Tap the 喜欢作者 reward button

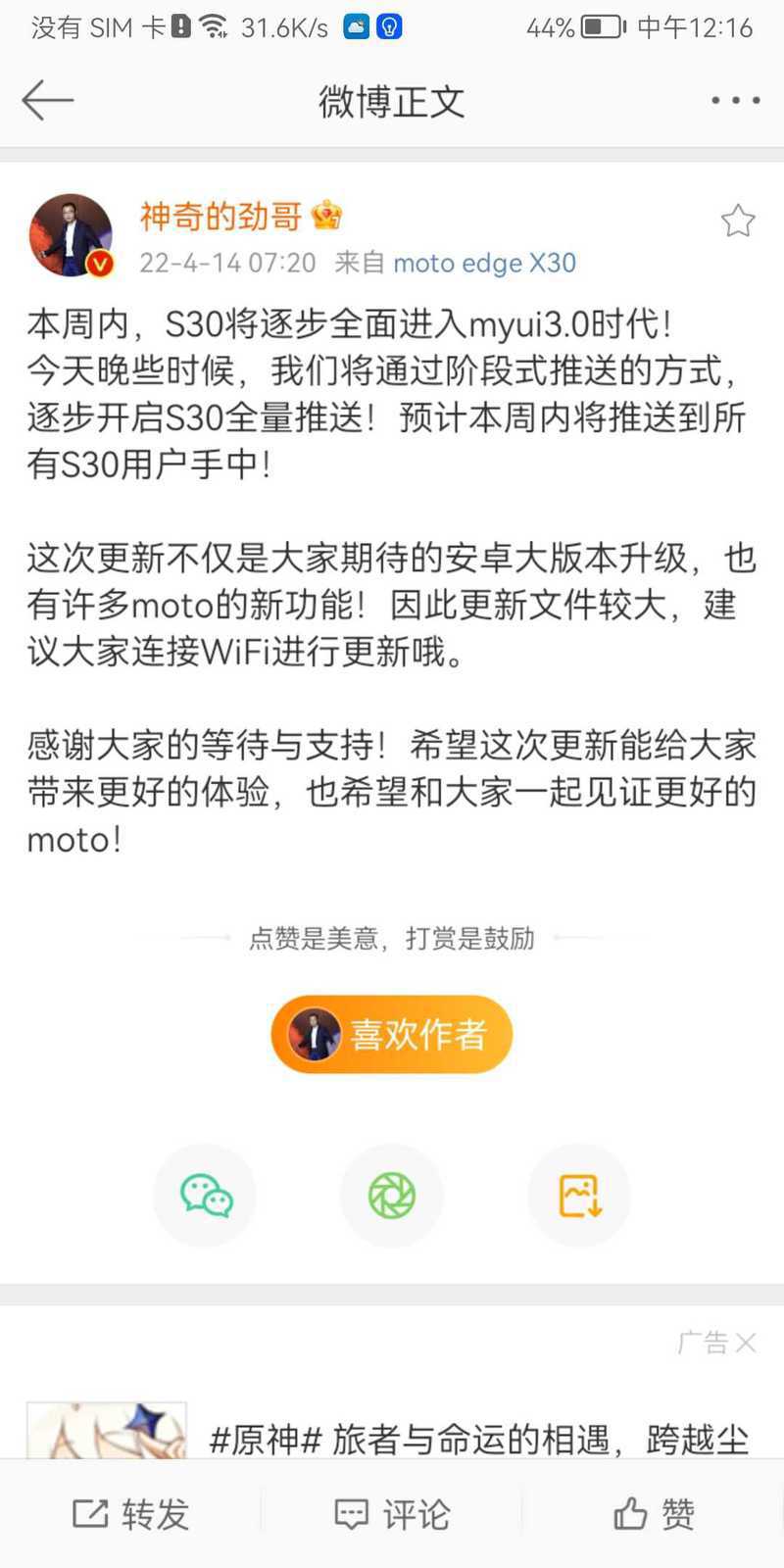(x=392, y=1034)
